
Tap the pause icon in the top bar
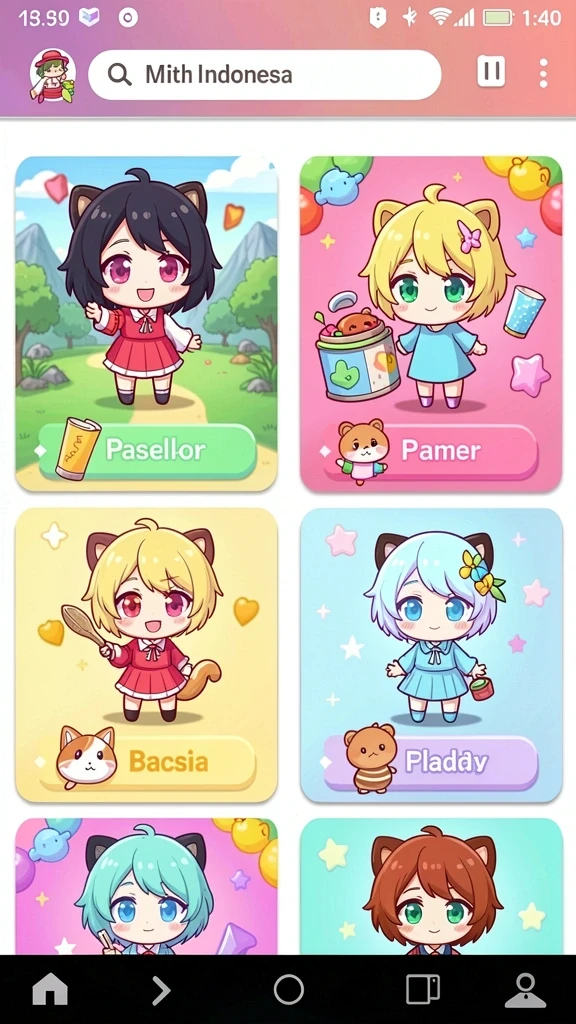491,71
